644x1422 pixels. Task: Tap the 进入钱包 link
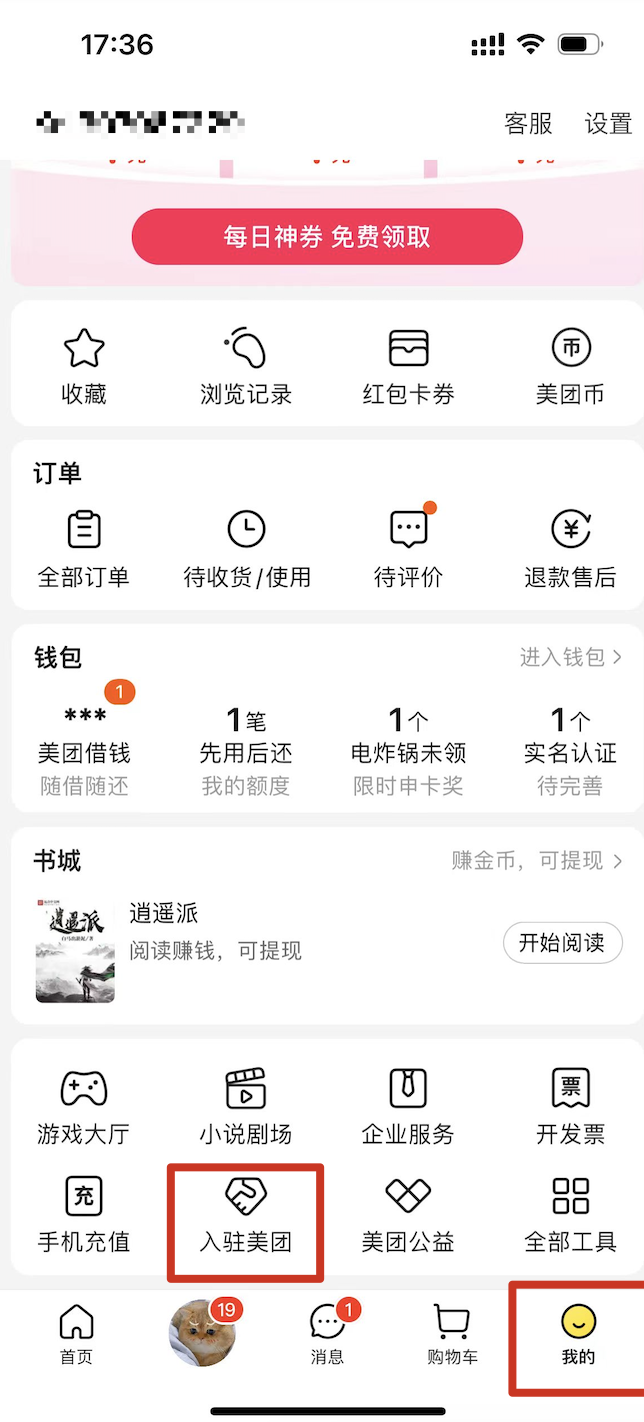point(570,657)
